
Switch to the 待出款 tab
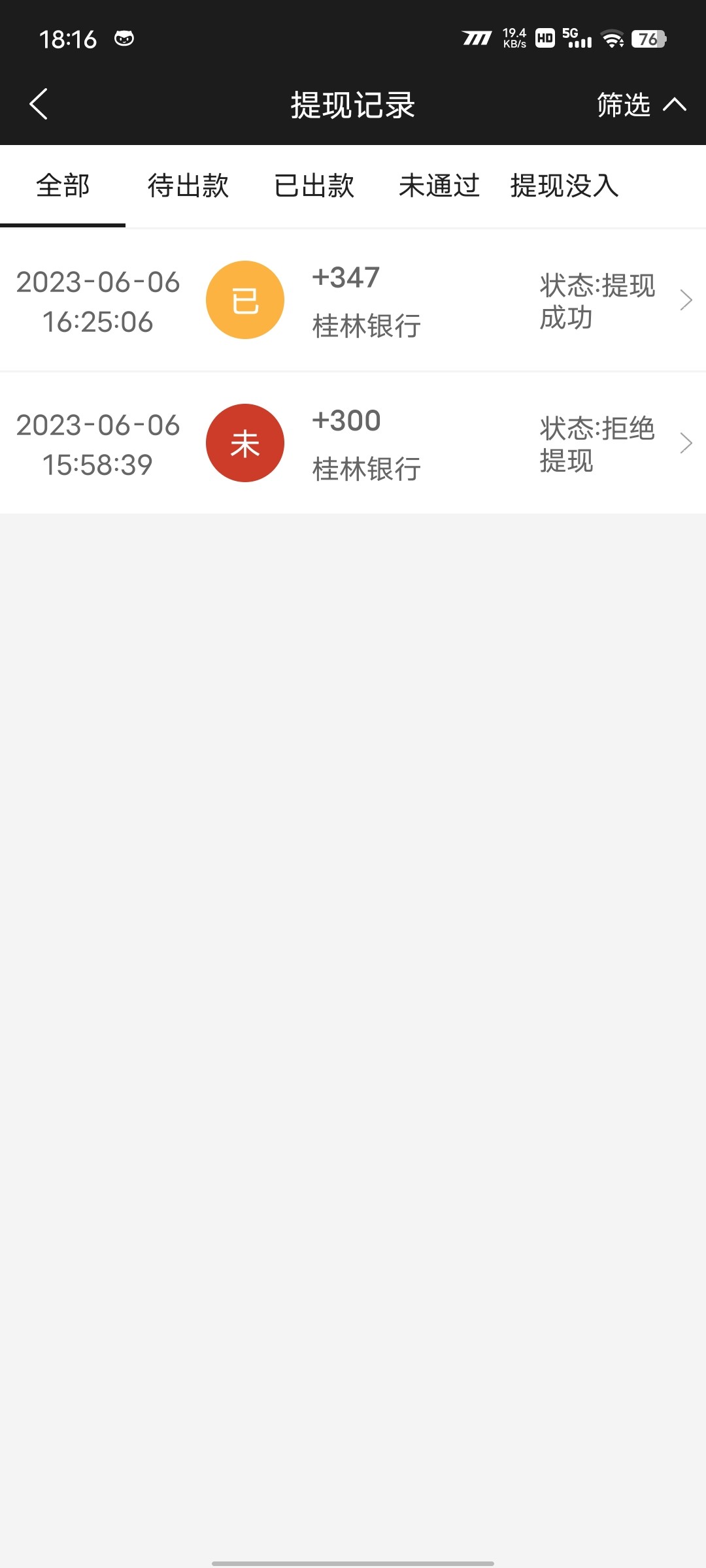click(x=187, y=186)
